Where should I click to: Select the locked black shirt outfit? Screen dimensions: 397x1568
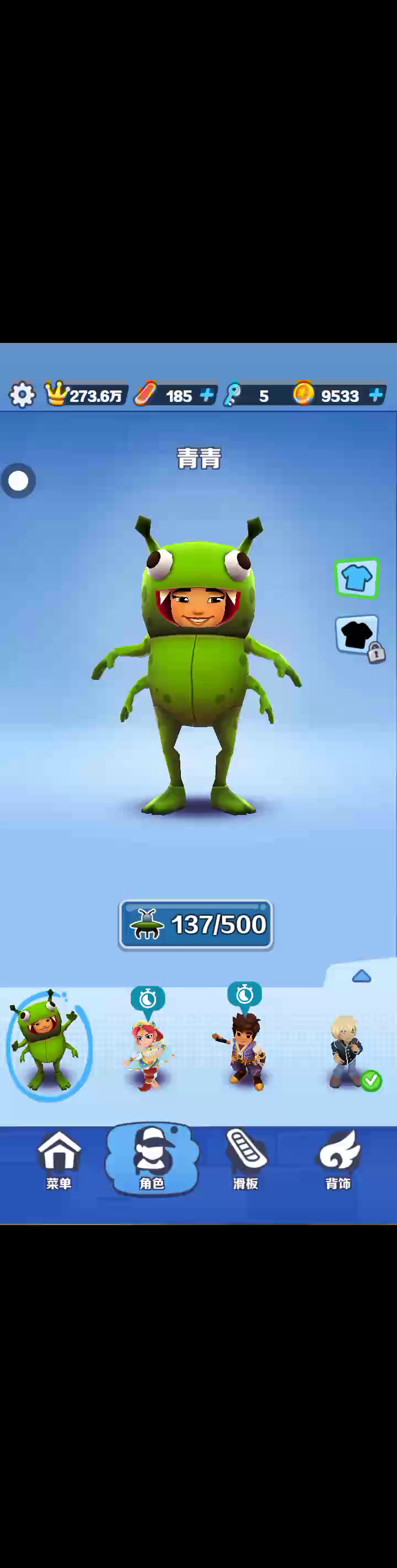coord(357,636)
